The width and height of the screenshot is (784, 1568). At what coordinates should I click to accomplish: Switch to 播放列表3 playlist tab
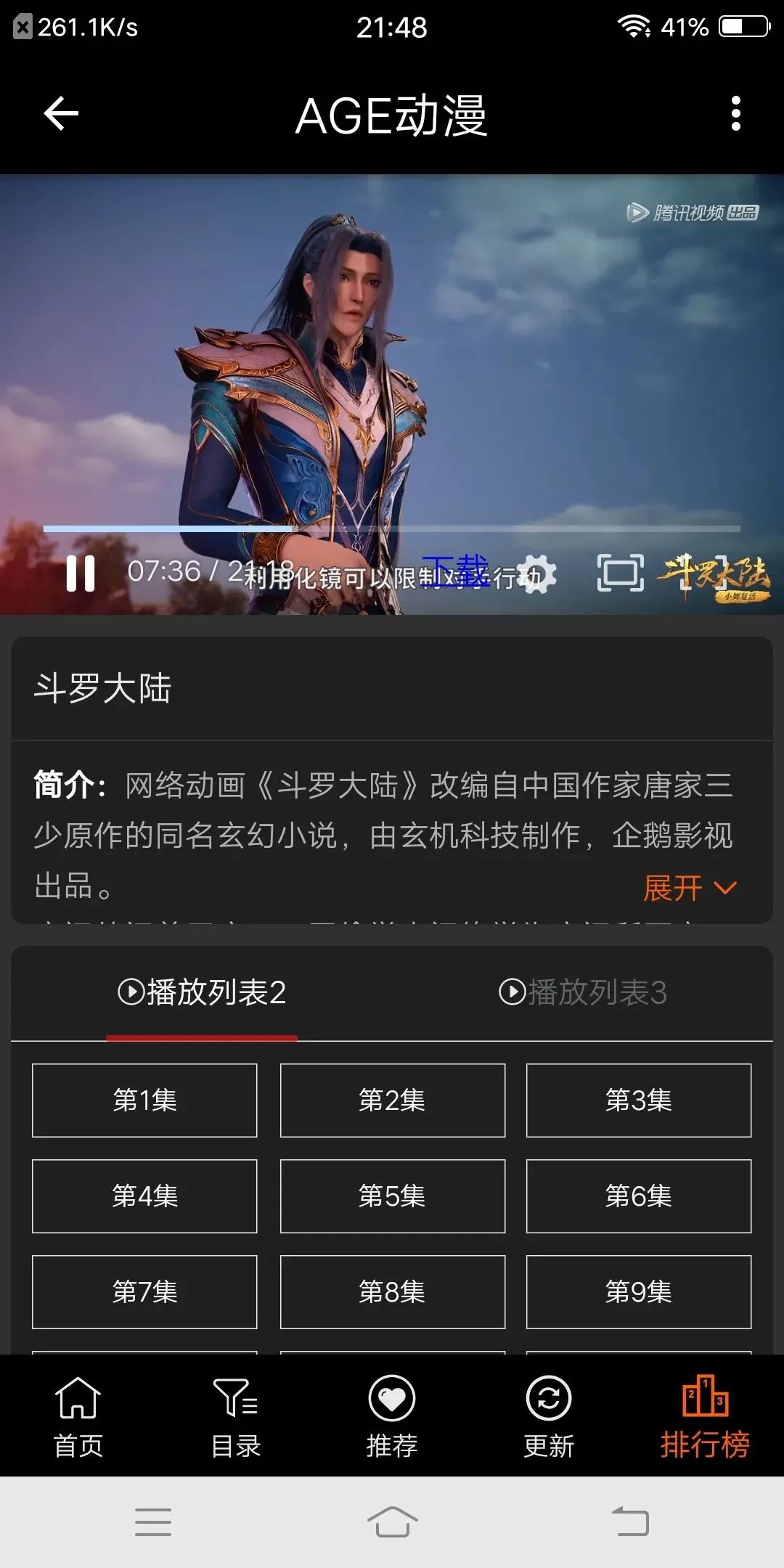(x=581, y=992)
